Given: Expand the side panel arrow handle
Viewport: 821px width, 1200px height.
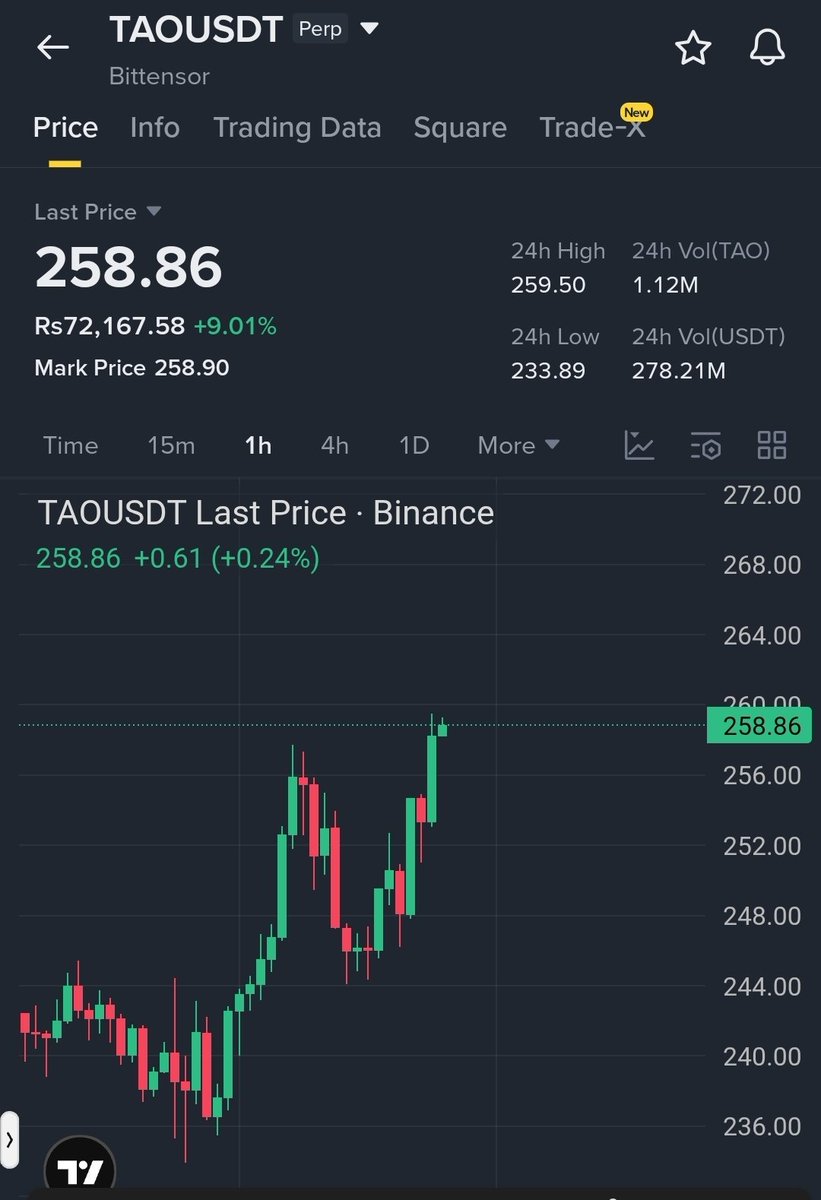Looking at the screenshot, I should click(x=9, y=1139).
